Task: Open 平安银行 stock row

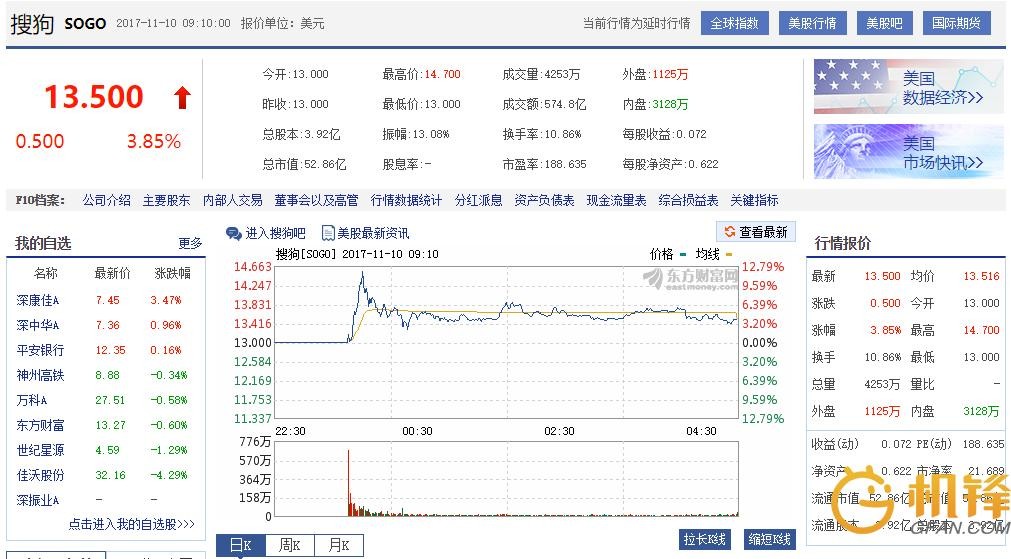Action: click(x=41, y=350)
